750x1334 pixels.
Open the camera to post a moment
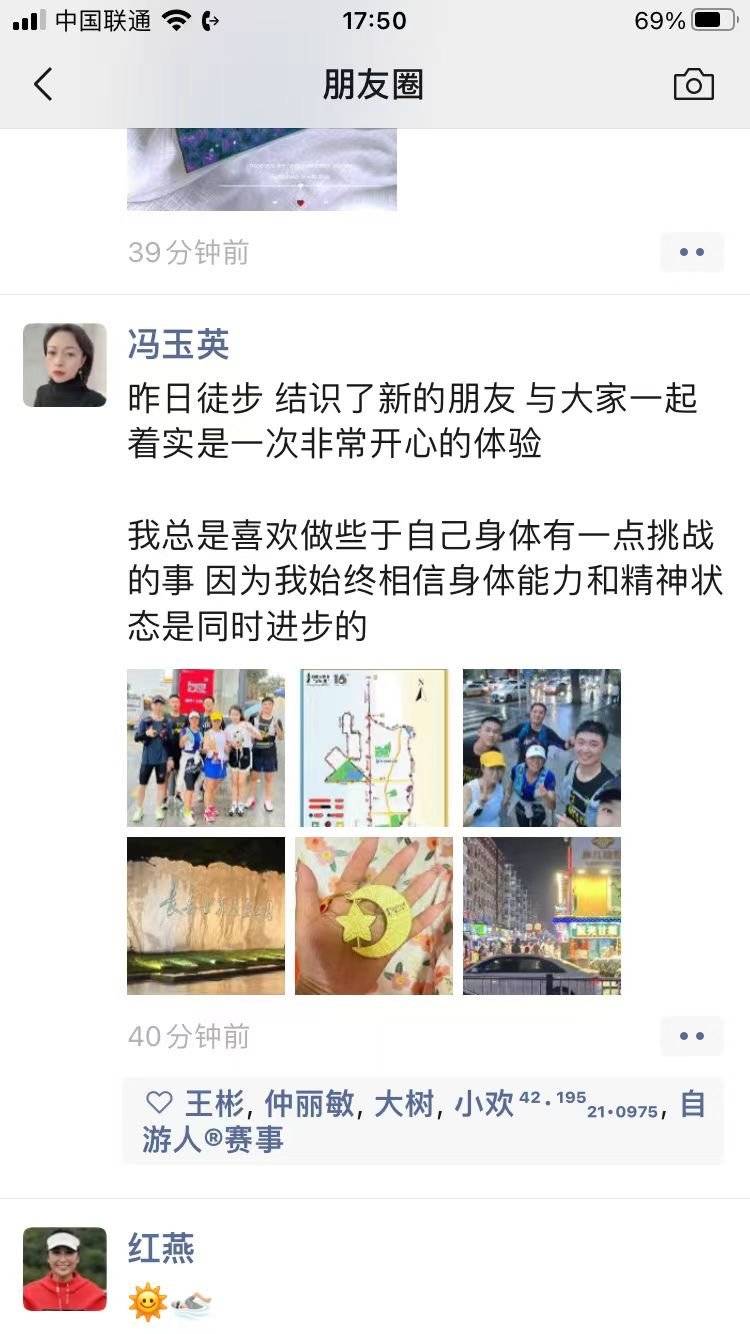693,85
